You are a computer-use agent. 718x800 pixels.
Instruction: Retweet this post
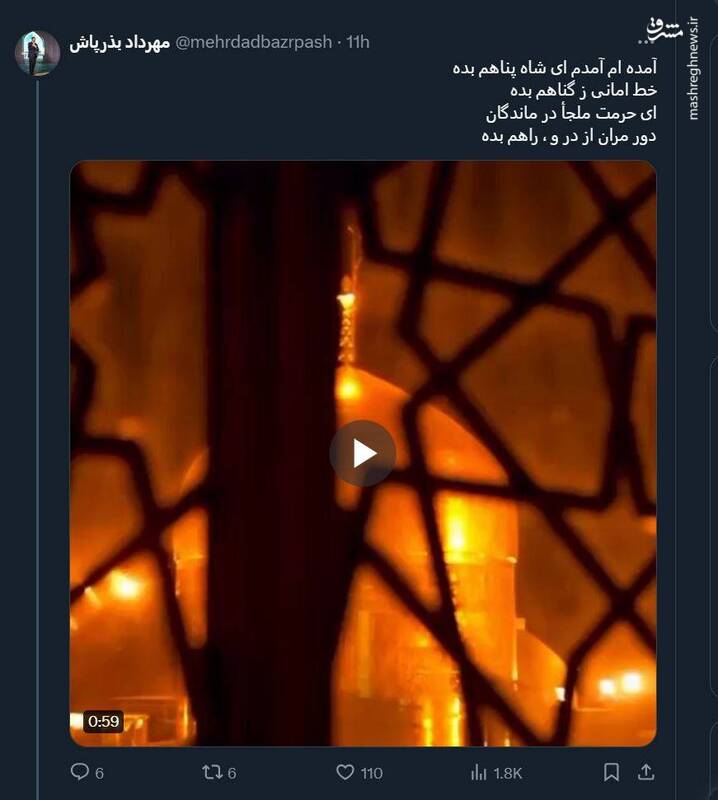(x=212, y=772)
